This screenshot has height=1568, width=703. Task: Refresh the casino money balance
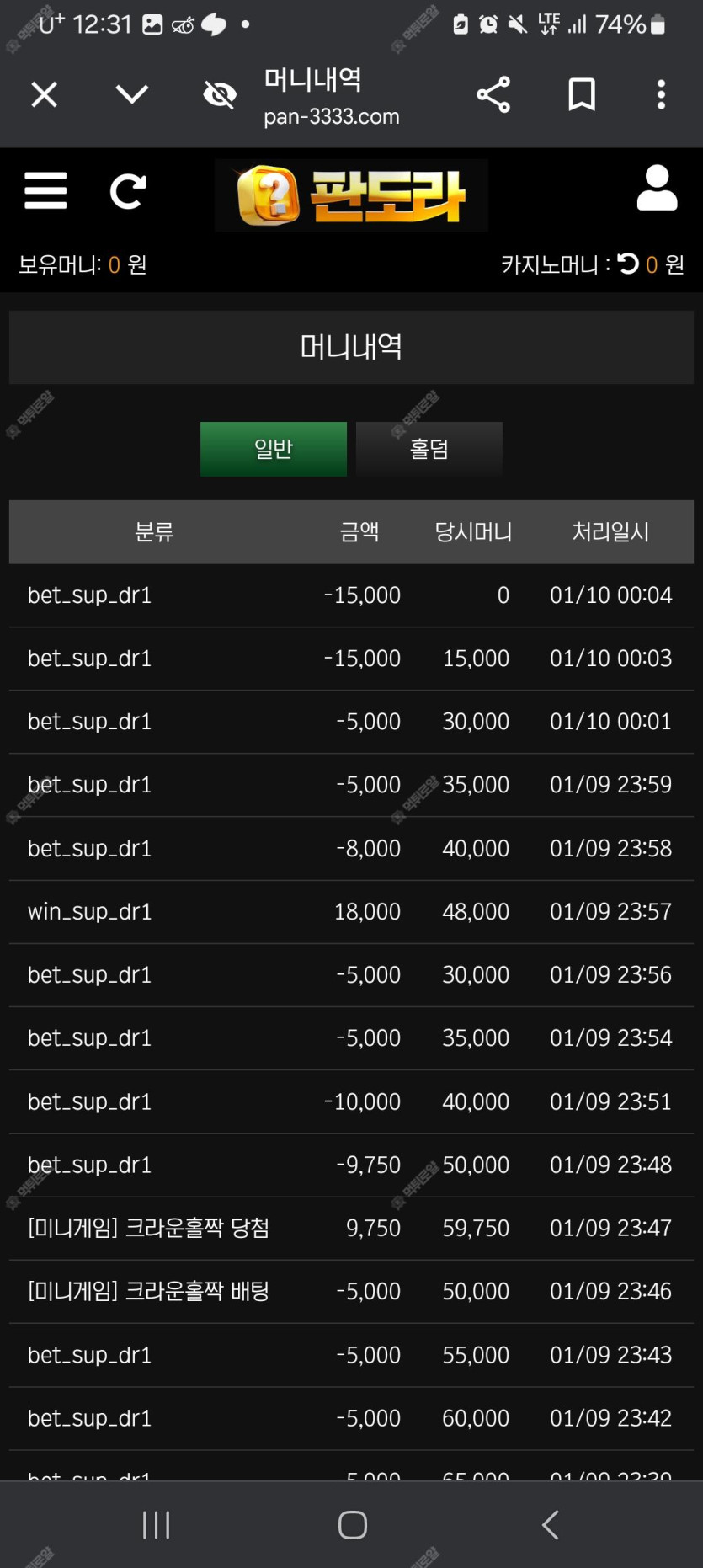[x=628, y=264]
